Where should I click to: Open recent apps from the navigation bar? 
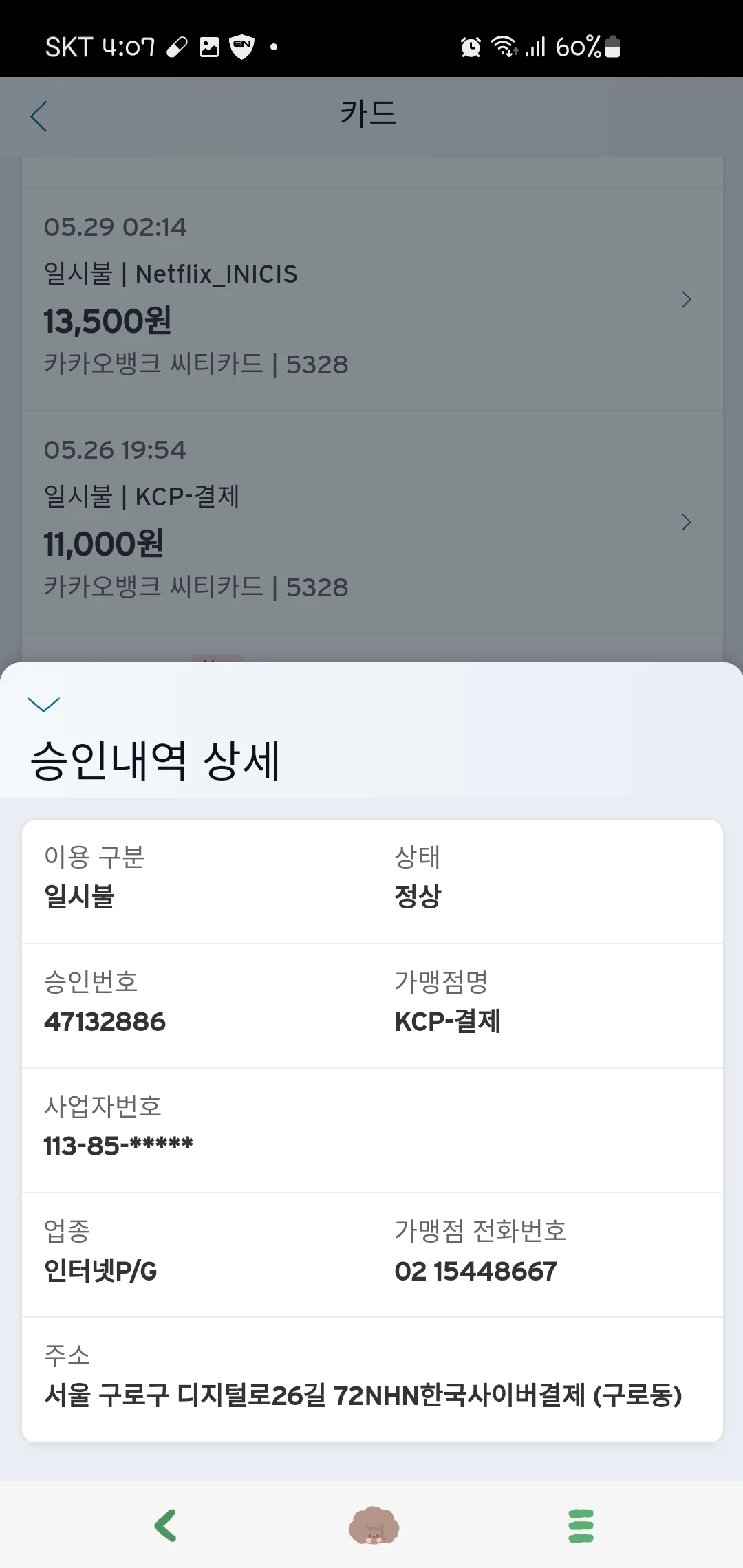pos(581,1525)
